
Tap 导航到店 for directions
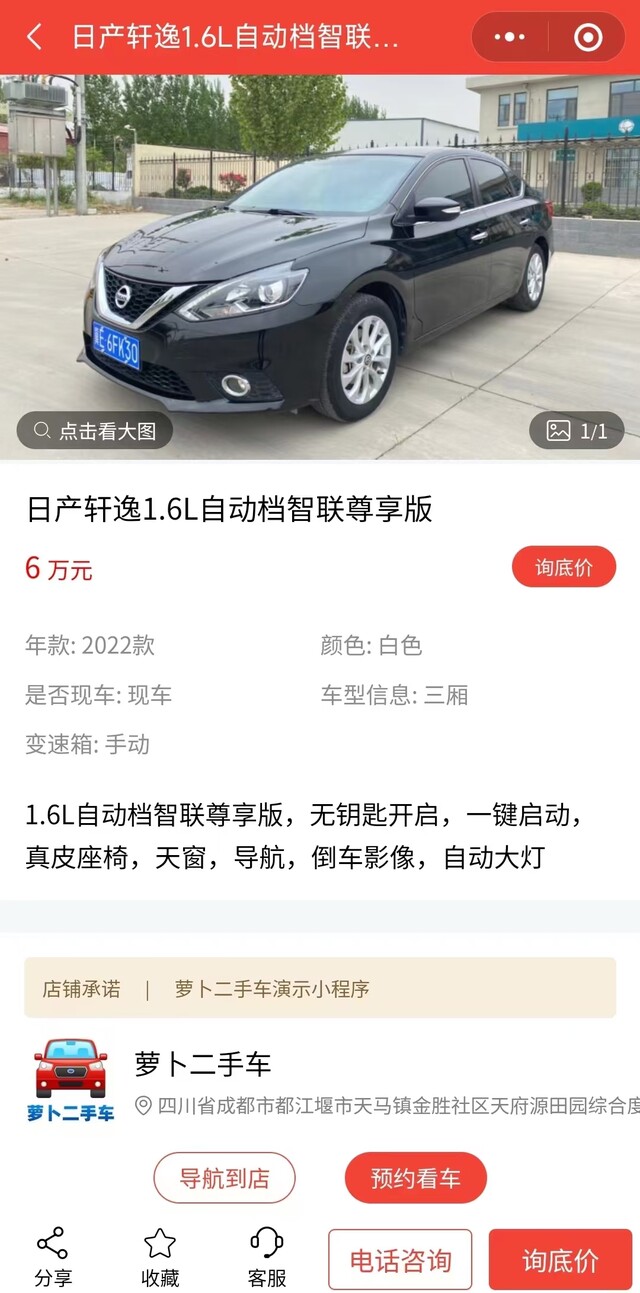tap(224, 1178)
